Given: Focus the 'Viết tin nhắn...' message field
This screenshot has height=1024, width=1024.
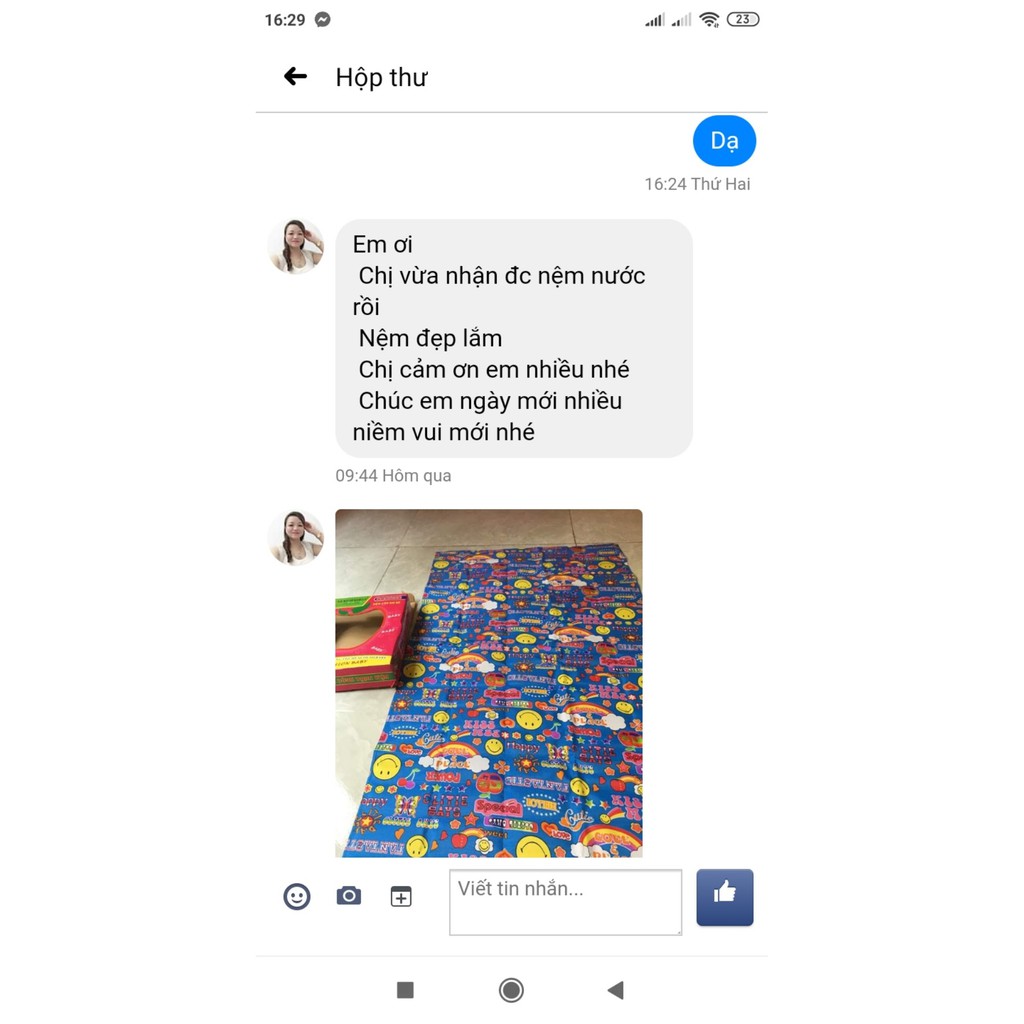Looking at the screenshot, I should click(565, 902).
